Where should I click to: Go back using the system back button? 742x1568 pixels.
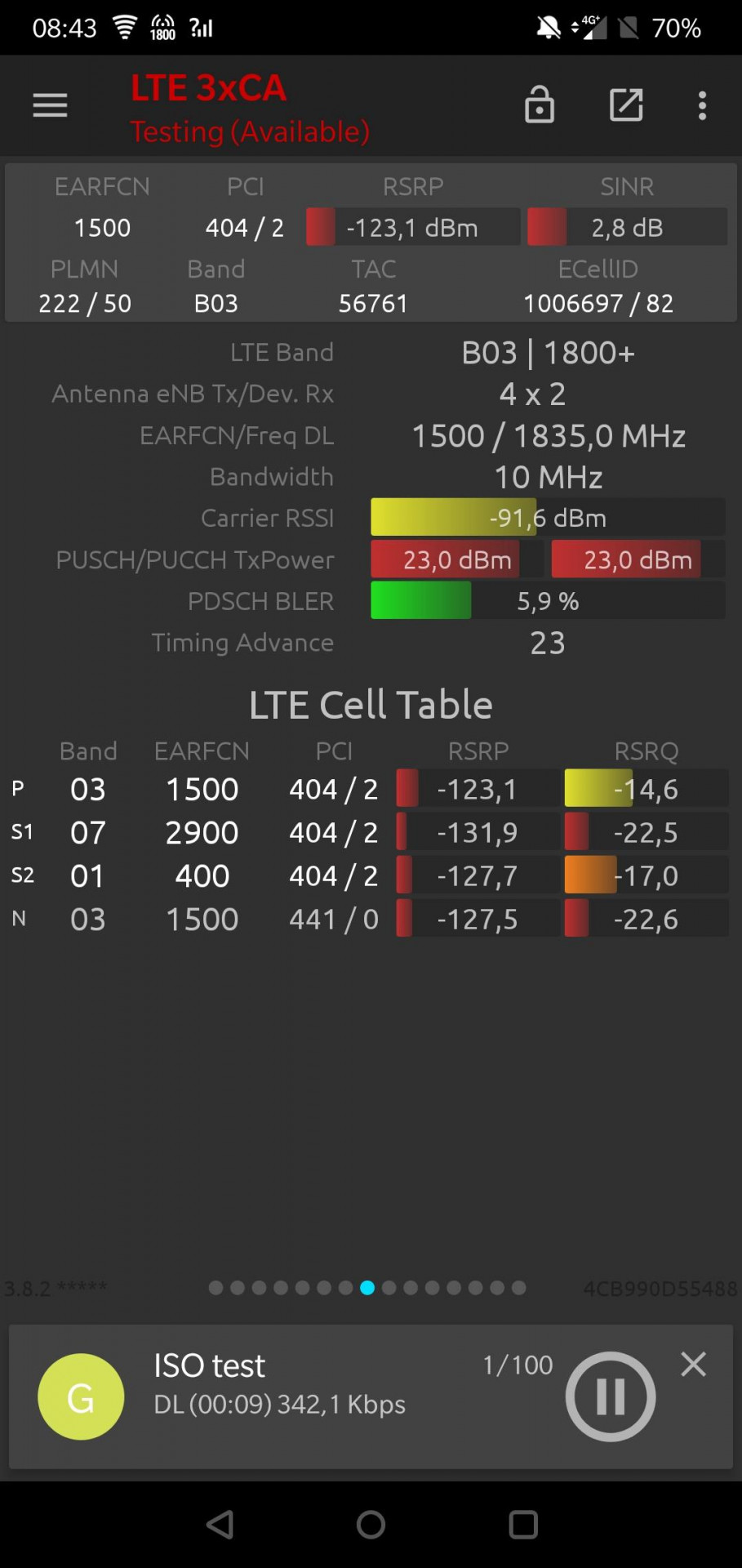pos(220,1524)
